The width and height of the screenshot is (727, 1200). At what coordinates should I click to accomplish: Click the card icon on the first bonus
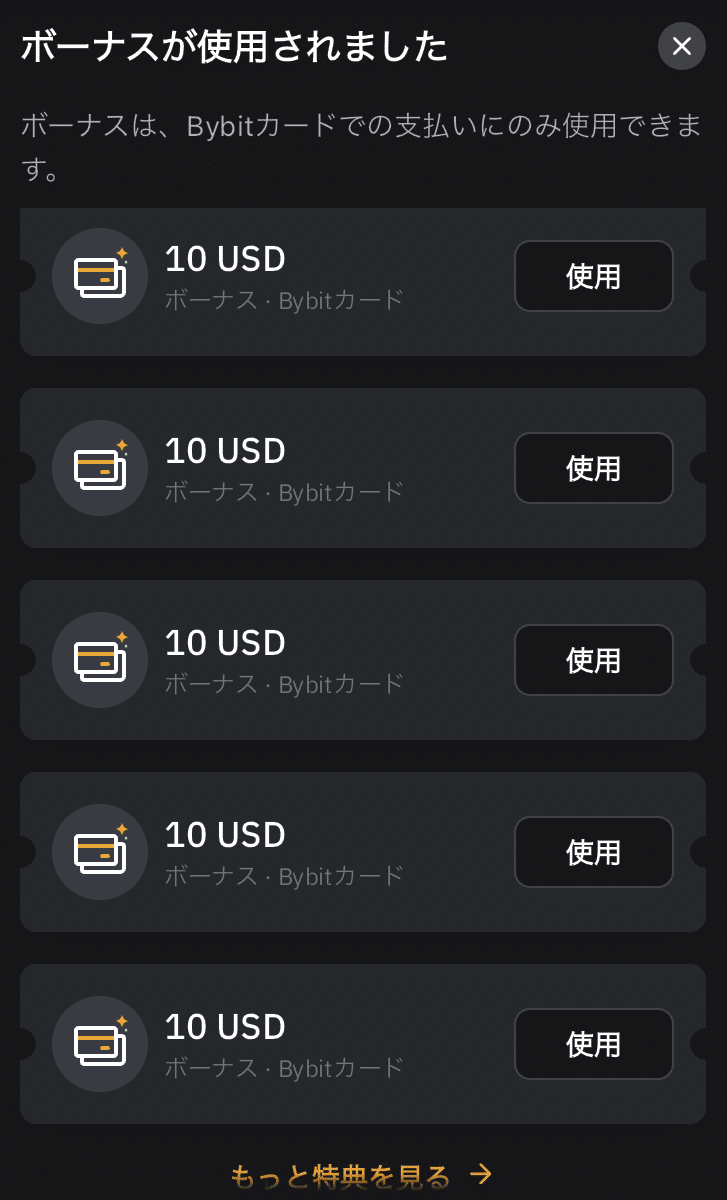100,276
